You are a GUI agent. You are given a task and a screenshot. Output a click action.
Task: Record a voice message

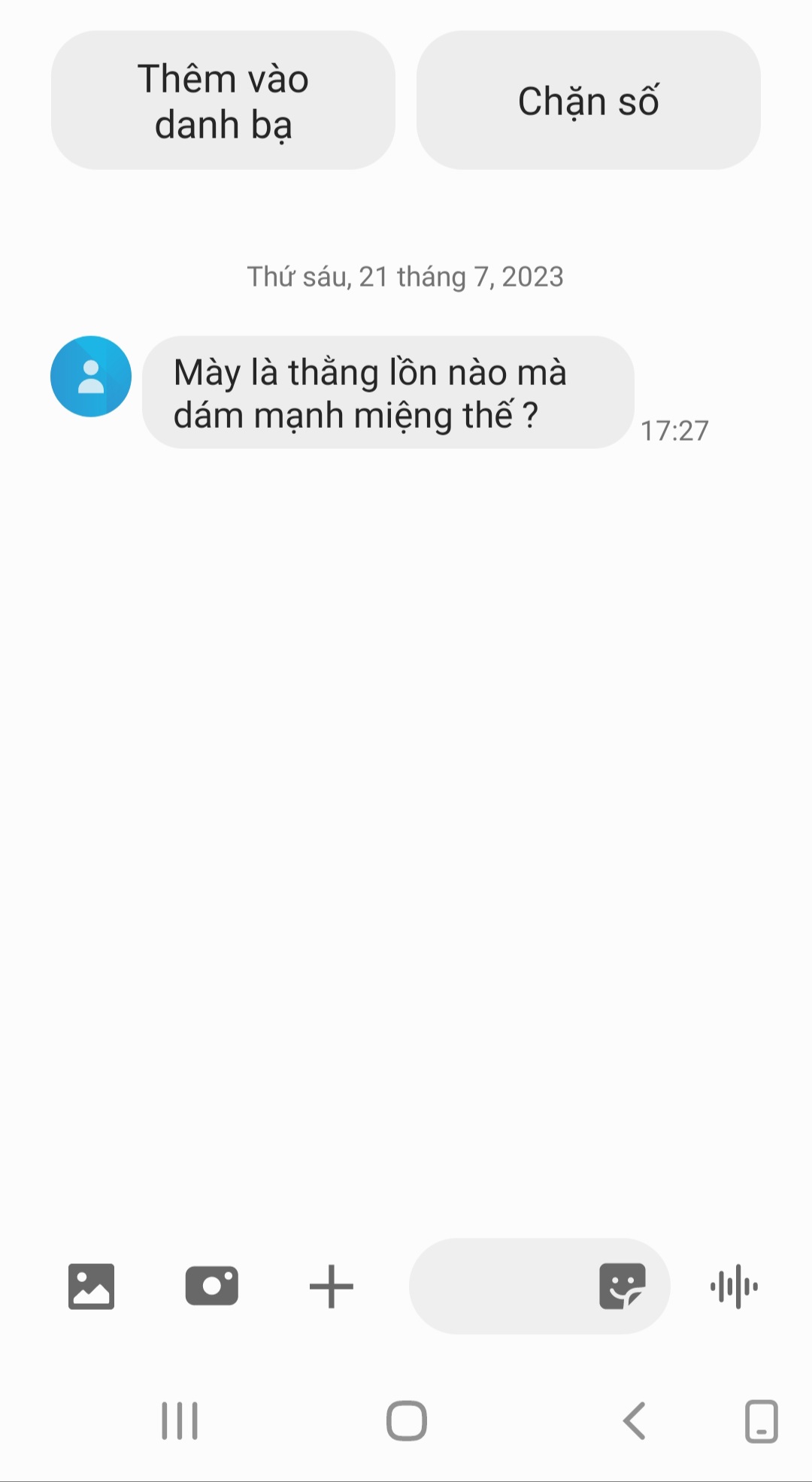coord(734,1287)
